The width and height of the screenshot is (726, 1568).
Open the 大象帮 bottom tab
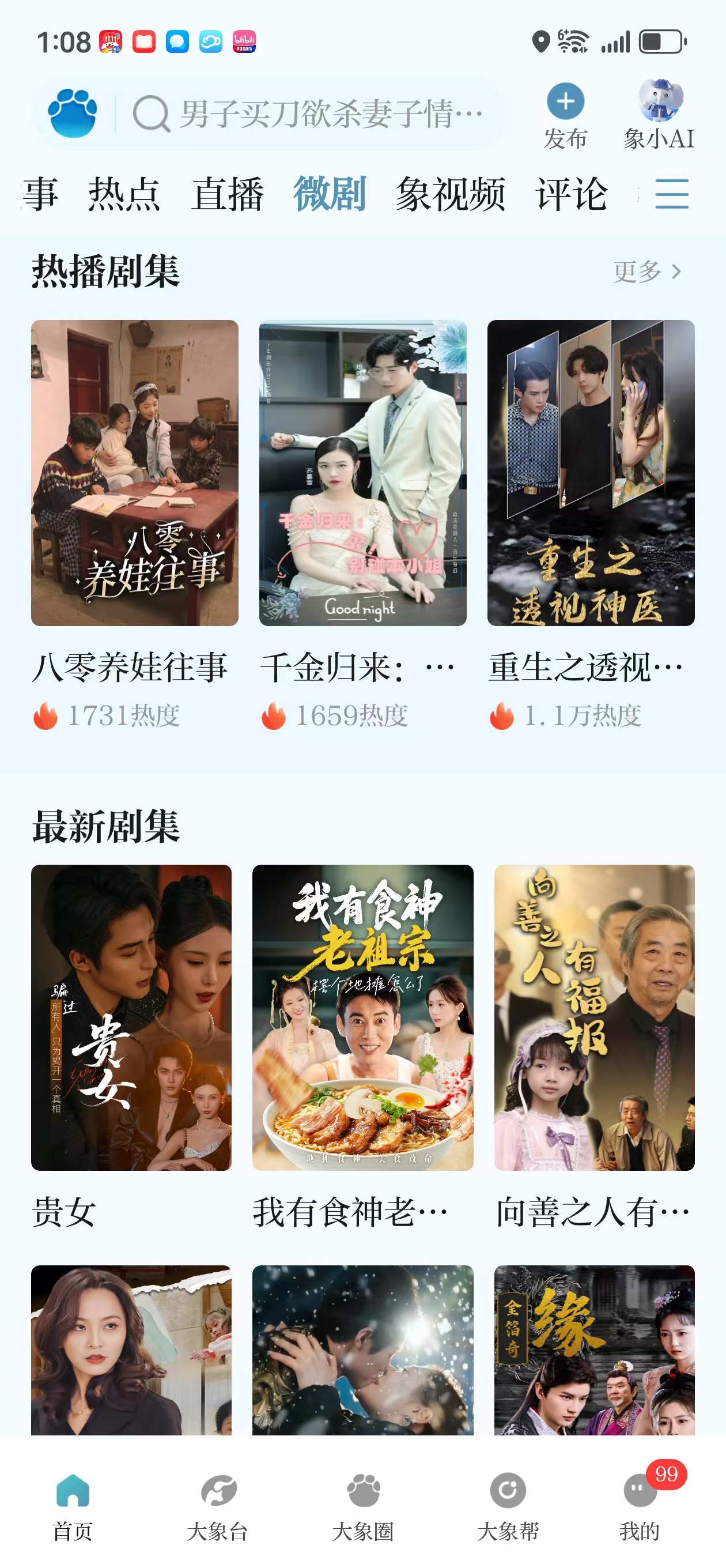(x=508, y=1506)
